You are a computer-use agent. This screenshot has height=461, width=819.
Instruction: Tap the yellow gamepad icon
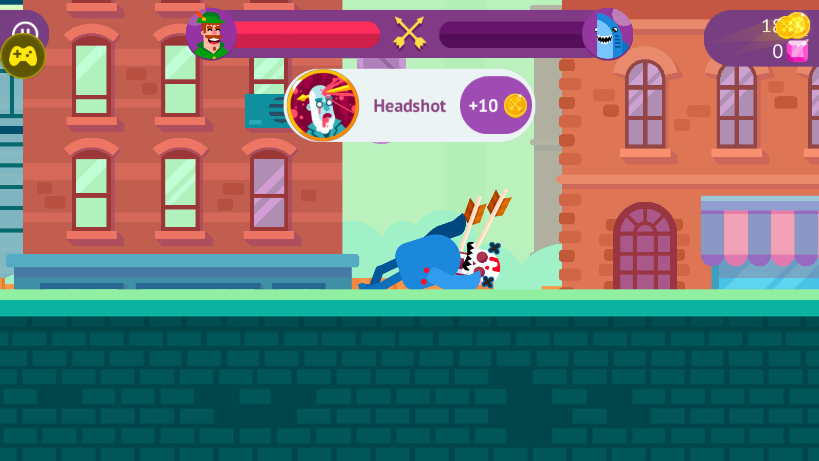22,57
